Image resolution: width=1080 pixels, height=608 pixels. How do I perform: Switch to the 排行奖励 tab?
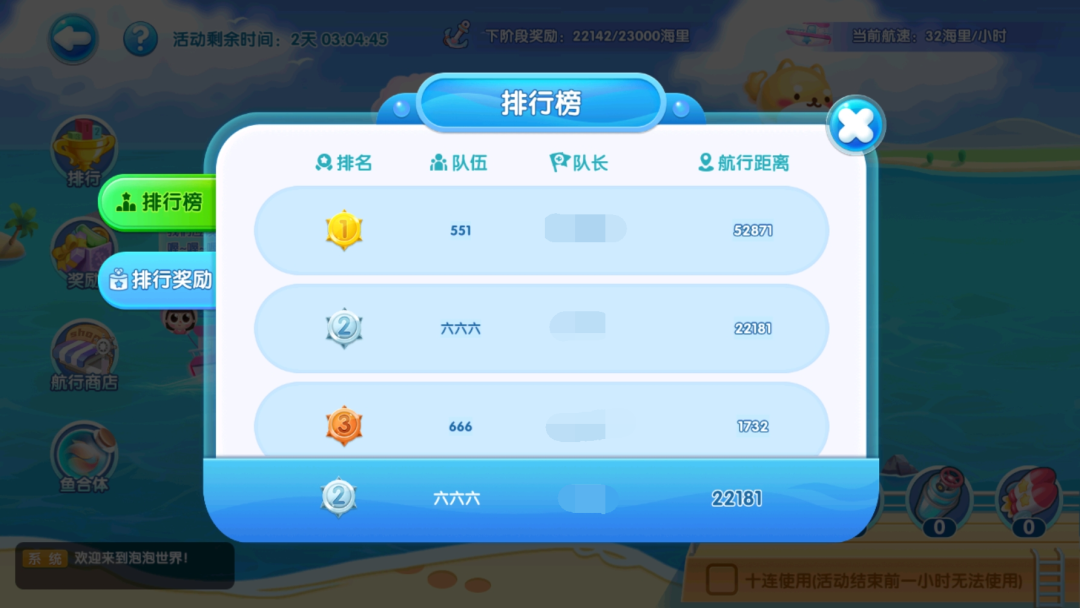click(162, 280)
